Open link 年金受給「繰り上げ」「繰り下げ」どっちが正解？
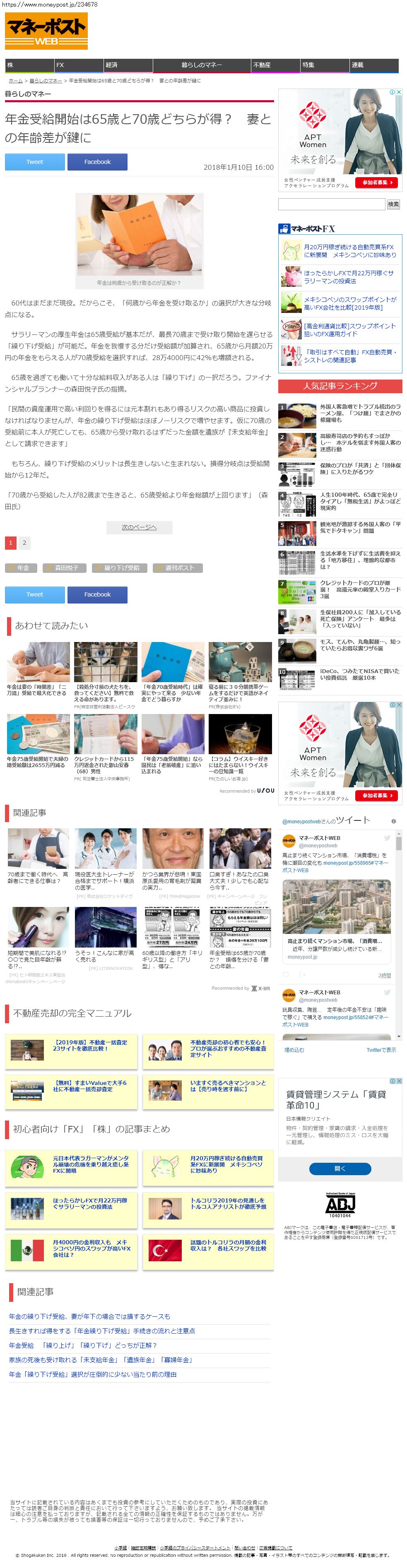Image resolution: width=407 pixels, height=1568 pixels. [x=83, y=1345]
